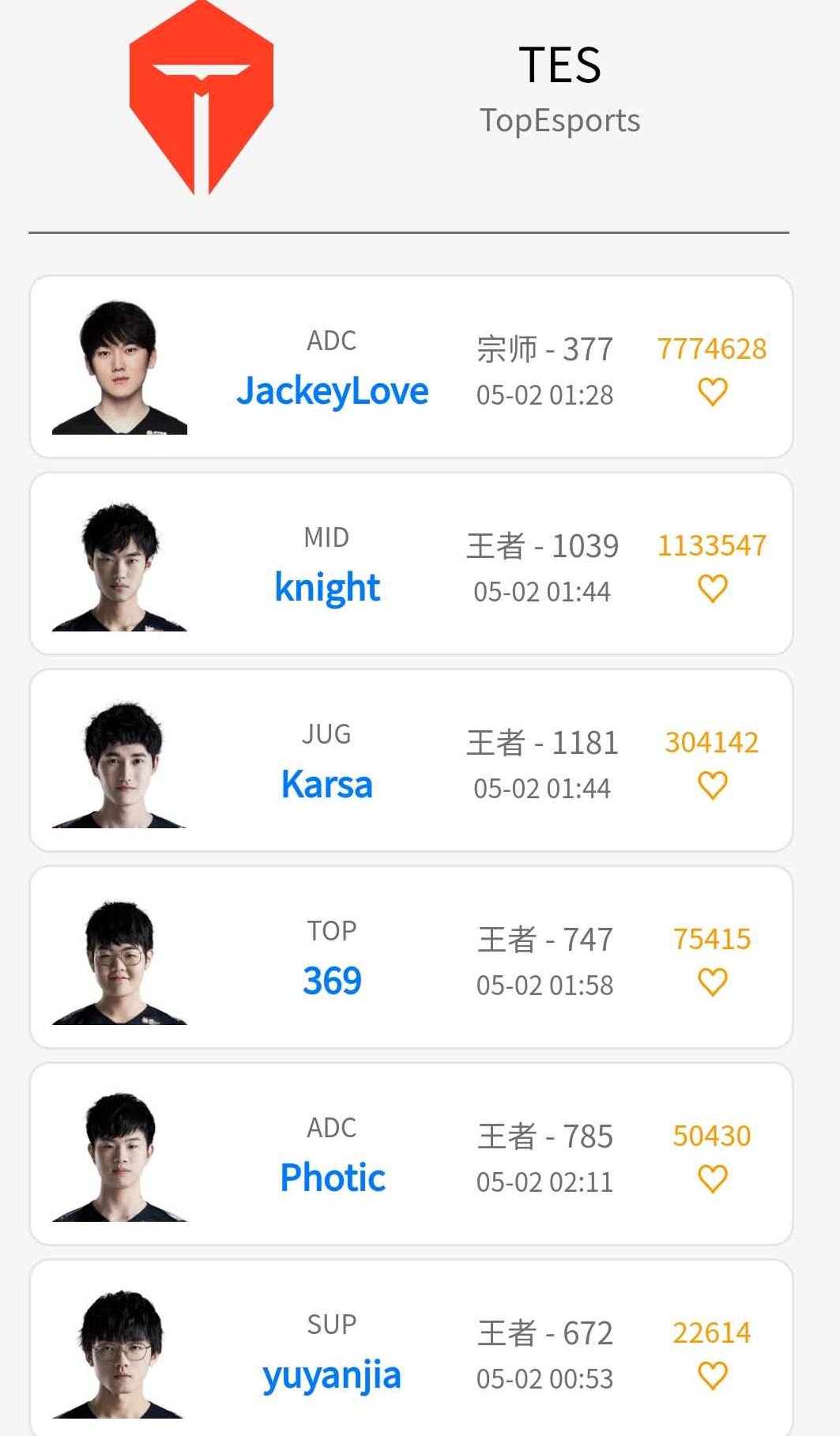The width and height of the screenshot is (840, 1436).
Task: Give 369 a heart
Action: [712, 982]
